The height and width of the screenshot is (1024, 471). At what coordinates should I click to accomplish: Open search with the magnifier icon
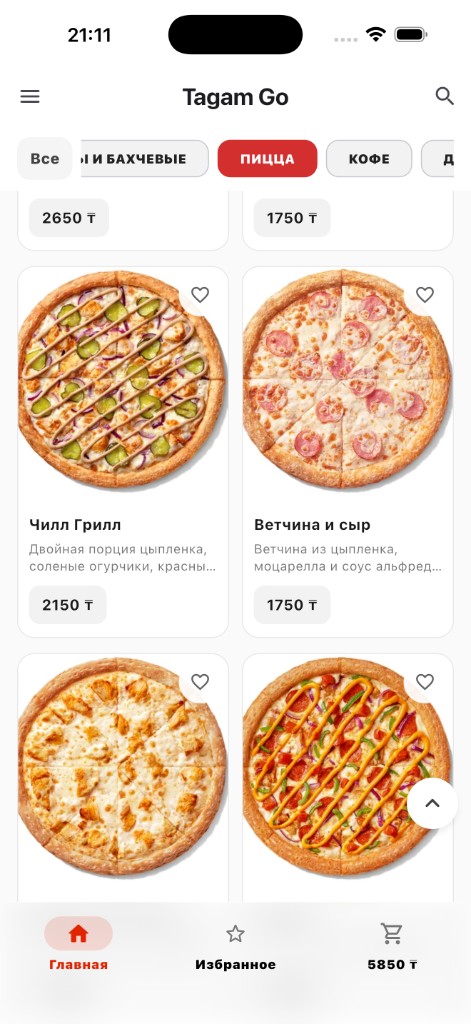tap(444, 97)
